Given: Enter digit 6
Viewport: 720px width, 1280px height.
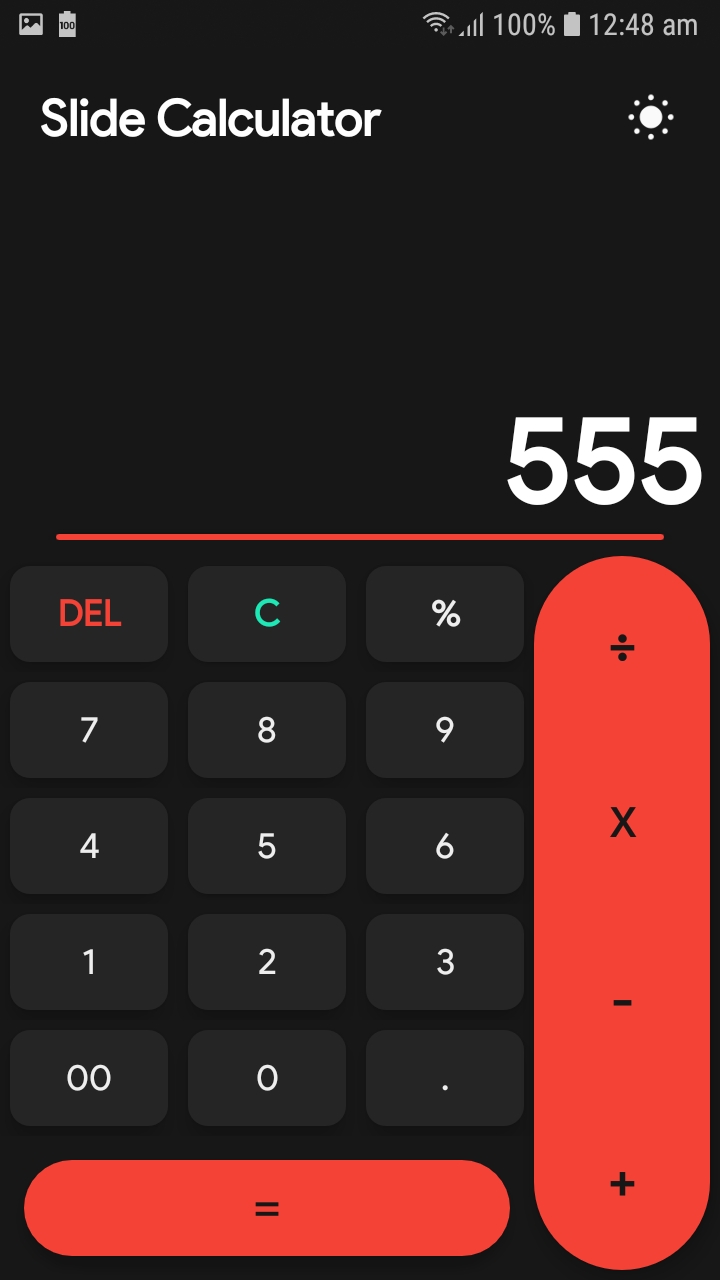Looking at the screenshot, I should [x=445, y=846].
